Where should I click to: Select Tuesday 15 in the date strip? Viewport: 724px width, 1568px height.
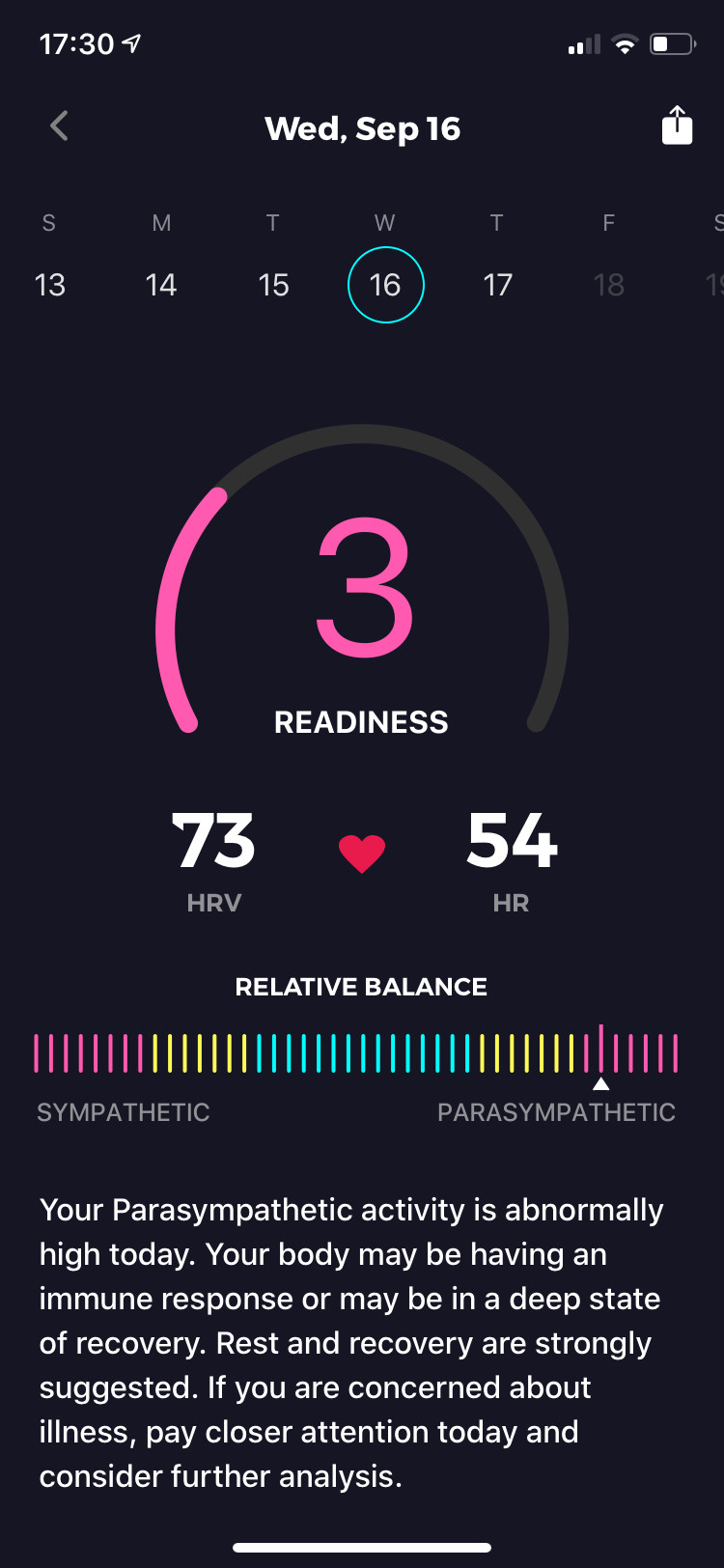(273, 285)
